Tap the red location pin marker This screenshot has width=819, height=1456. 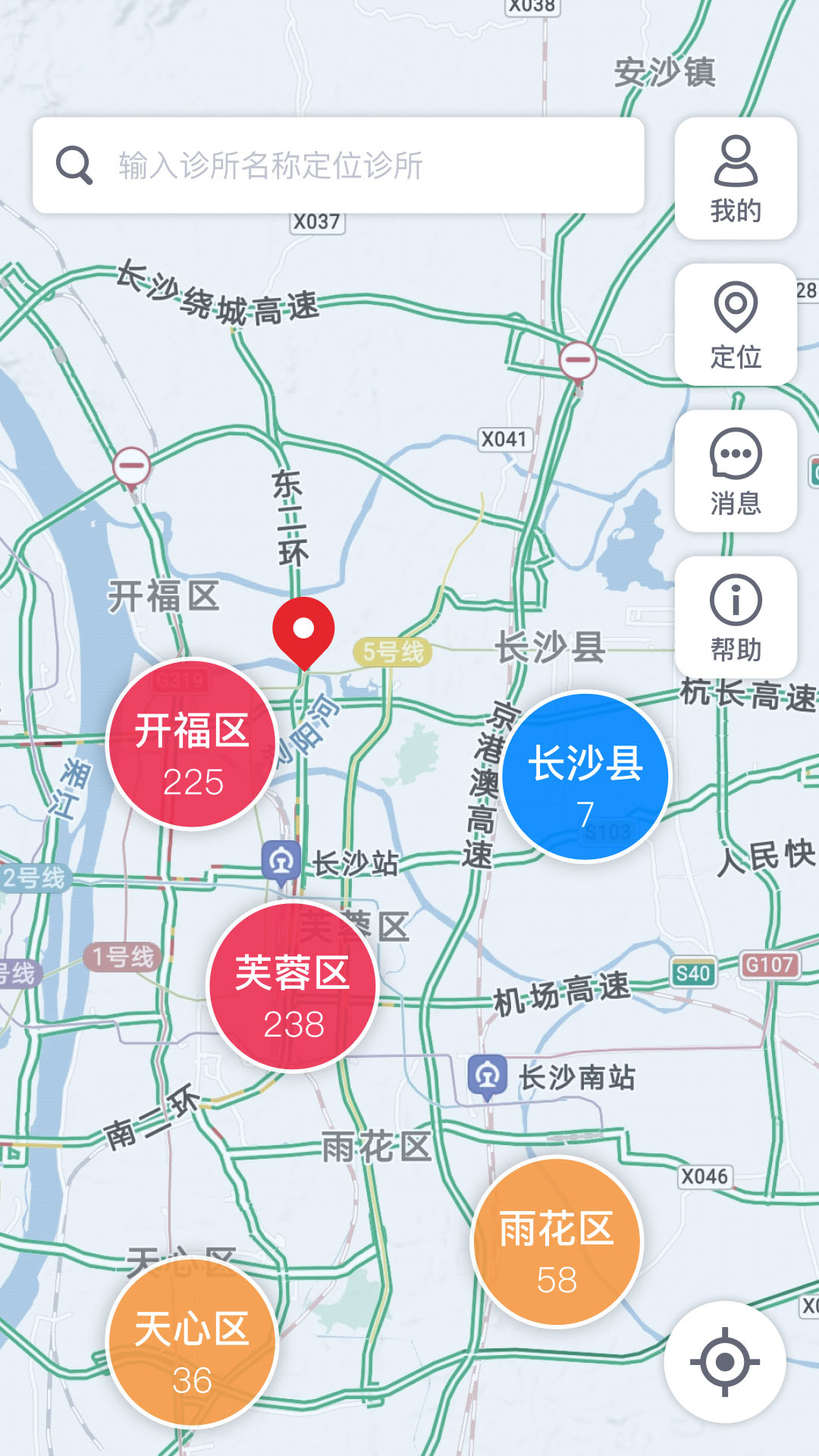pyautogui.click(x=303, y=631)
